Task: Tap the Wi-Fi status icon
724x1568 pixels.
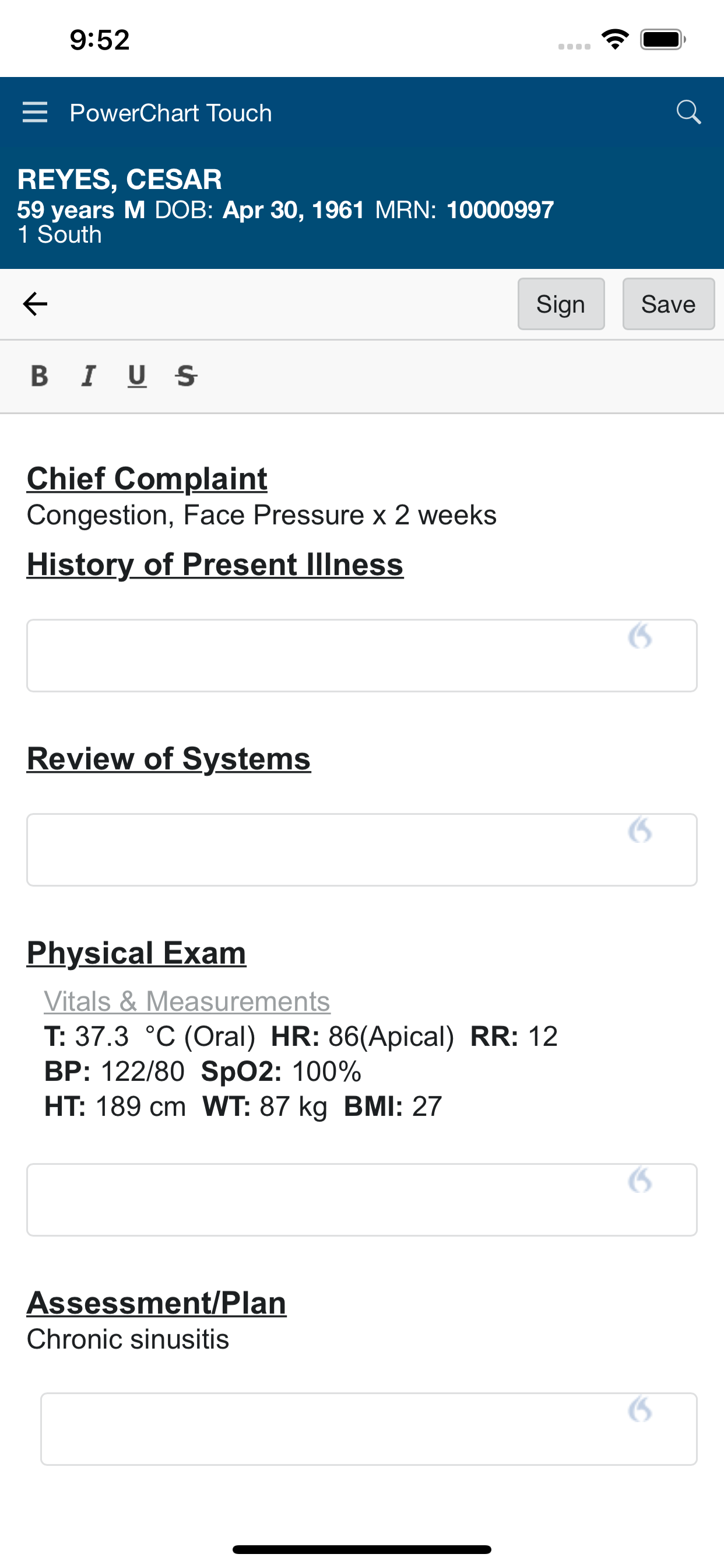Action: [614, 38]
